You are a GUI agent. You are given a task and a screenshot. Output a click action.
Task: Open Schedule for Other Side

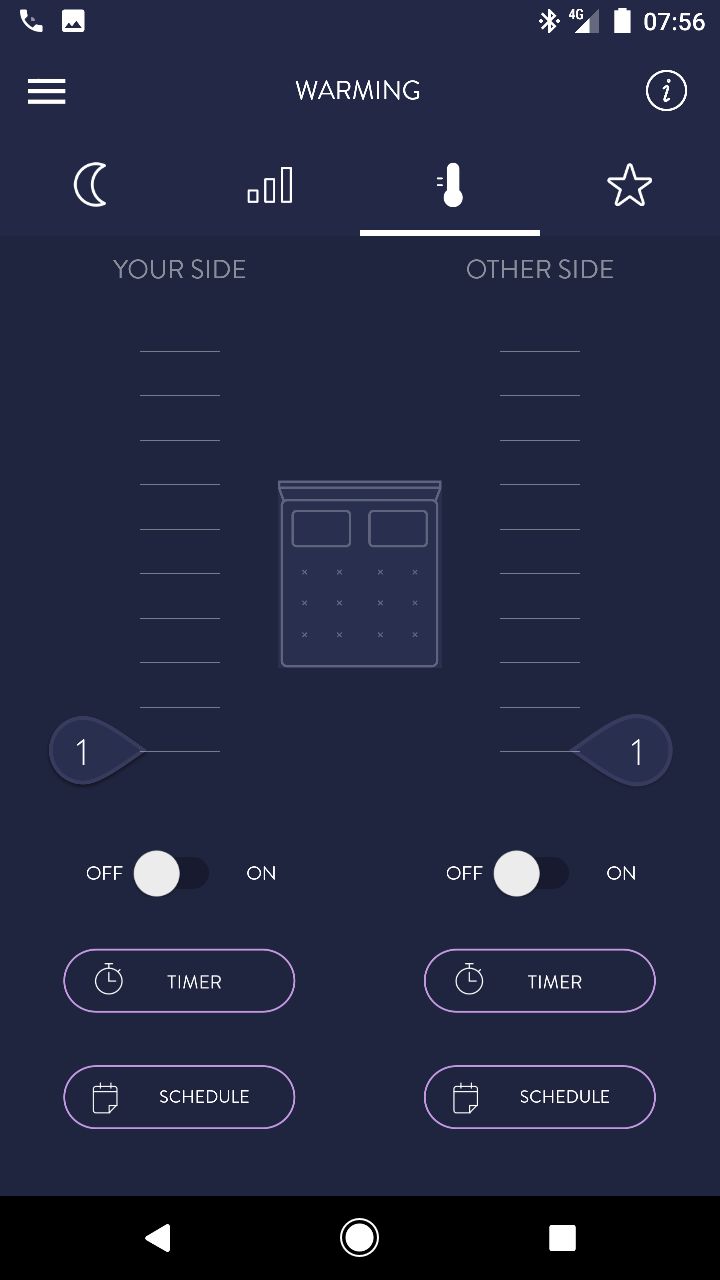(x=540, y=1097)
